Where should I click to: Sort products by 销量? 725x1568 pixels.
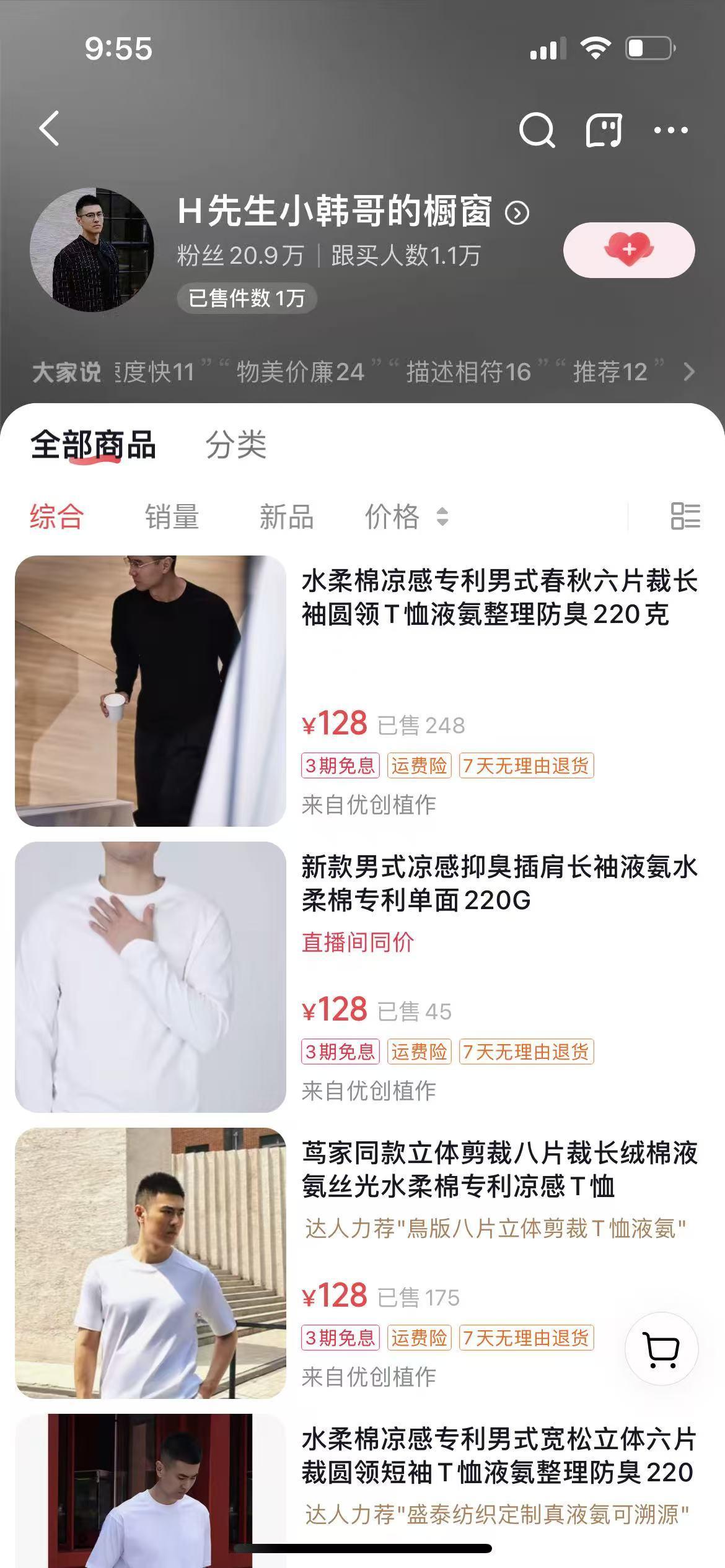coord(172,516)
